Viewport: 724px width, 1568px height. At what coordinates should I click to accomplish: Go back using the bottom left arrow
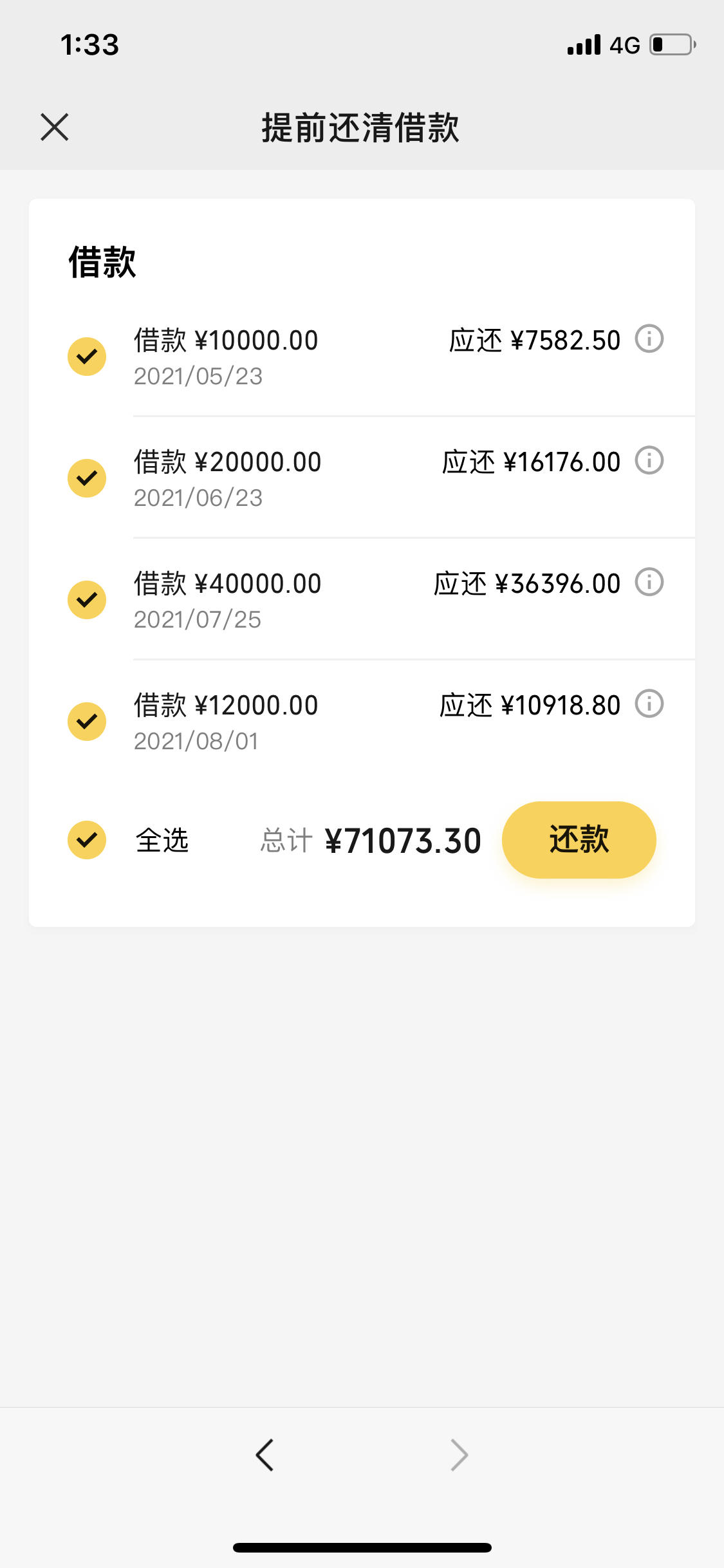click(265, 1455)
